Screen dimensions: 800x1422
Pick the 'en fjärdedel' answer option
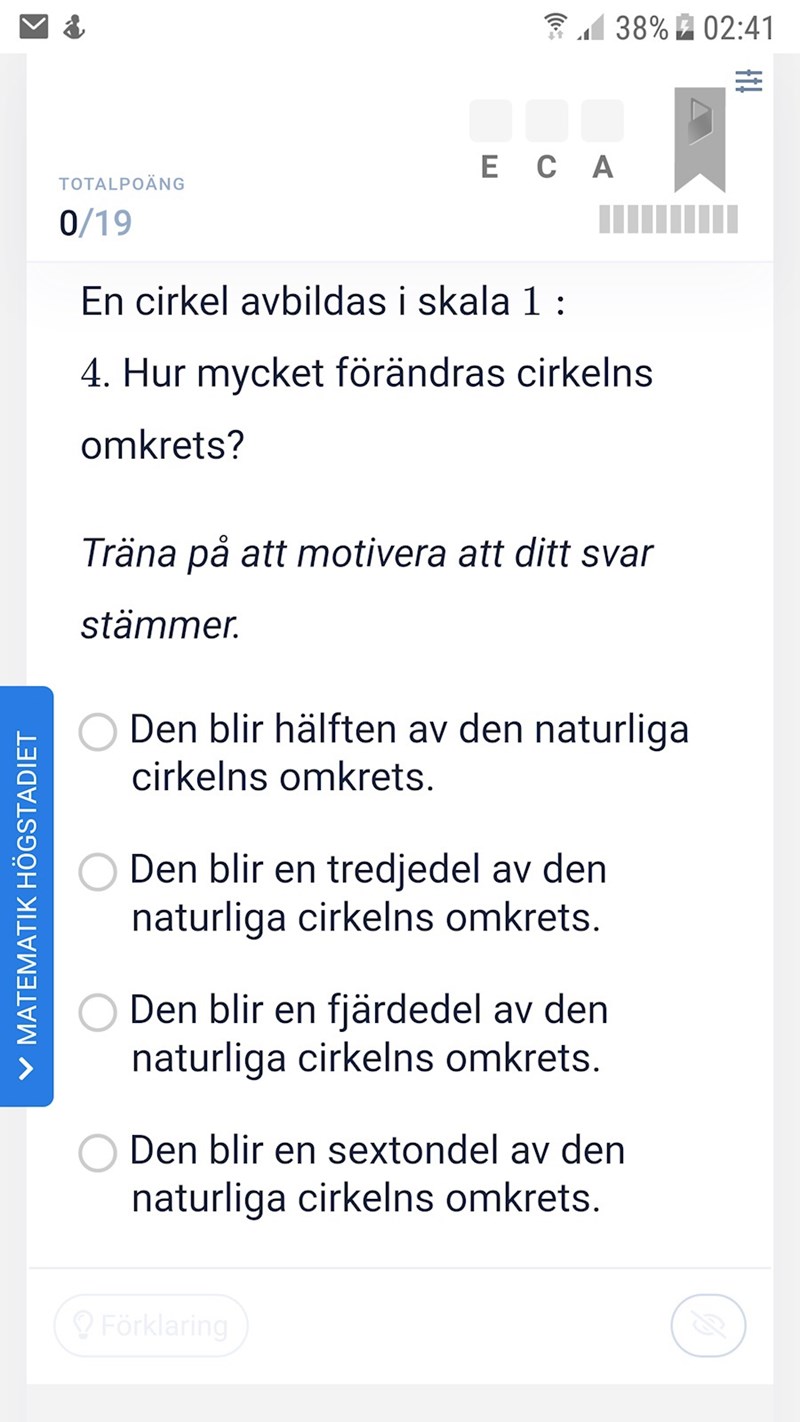pyautogui.click(x=98, y=1012)
